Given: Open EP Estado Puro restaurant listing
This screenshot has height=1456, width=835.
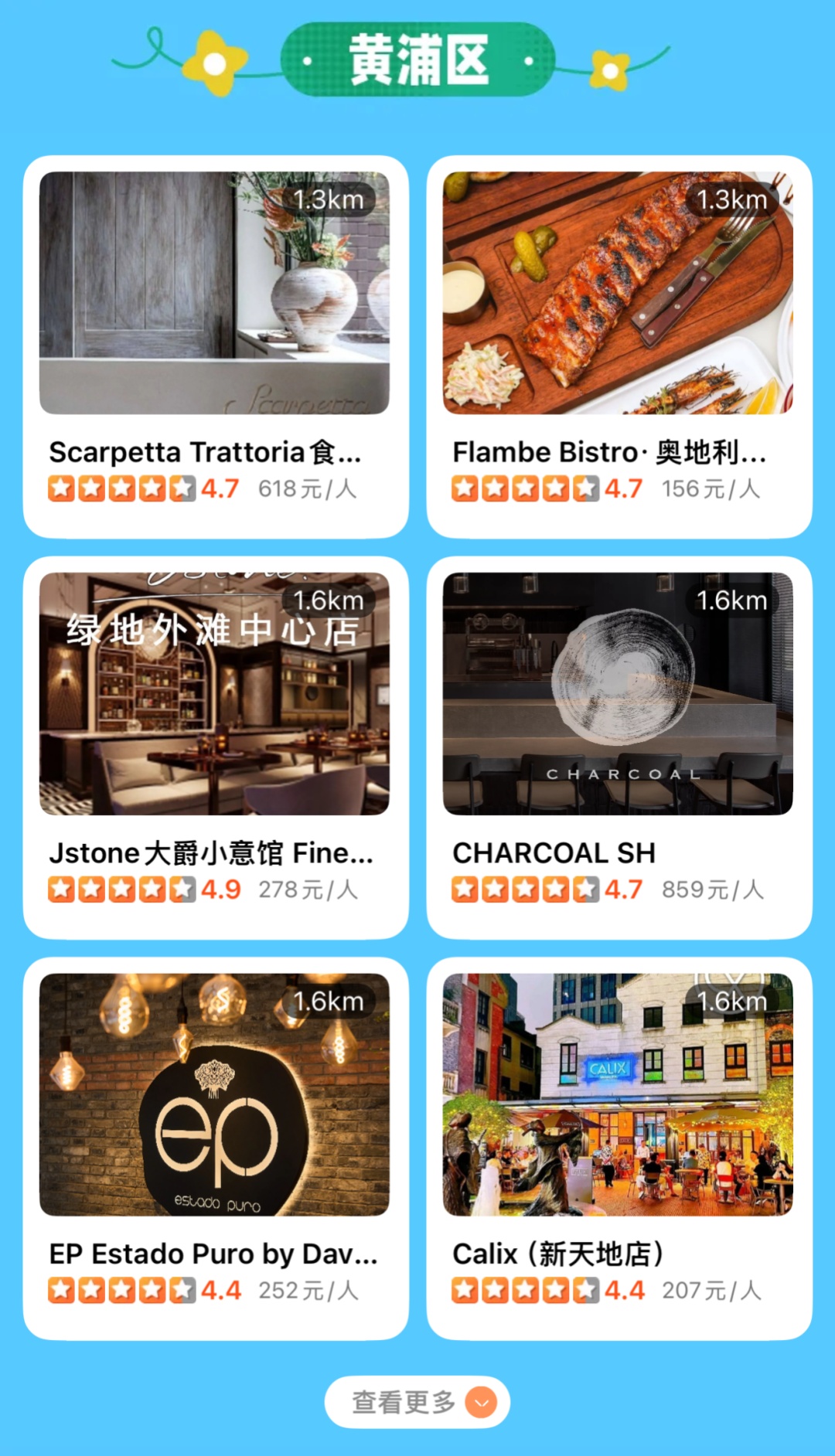Looking at the screenshot, I should (x=215, y=1148).
